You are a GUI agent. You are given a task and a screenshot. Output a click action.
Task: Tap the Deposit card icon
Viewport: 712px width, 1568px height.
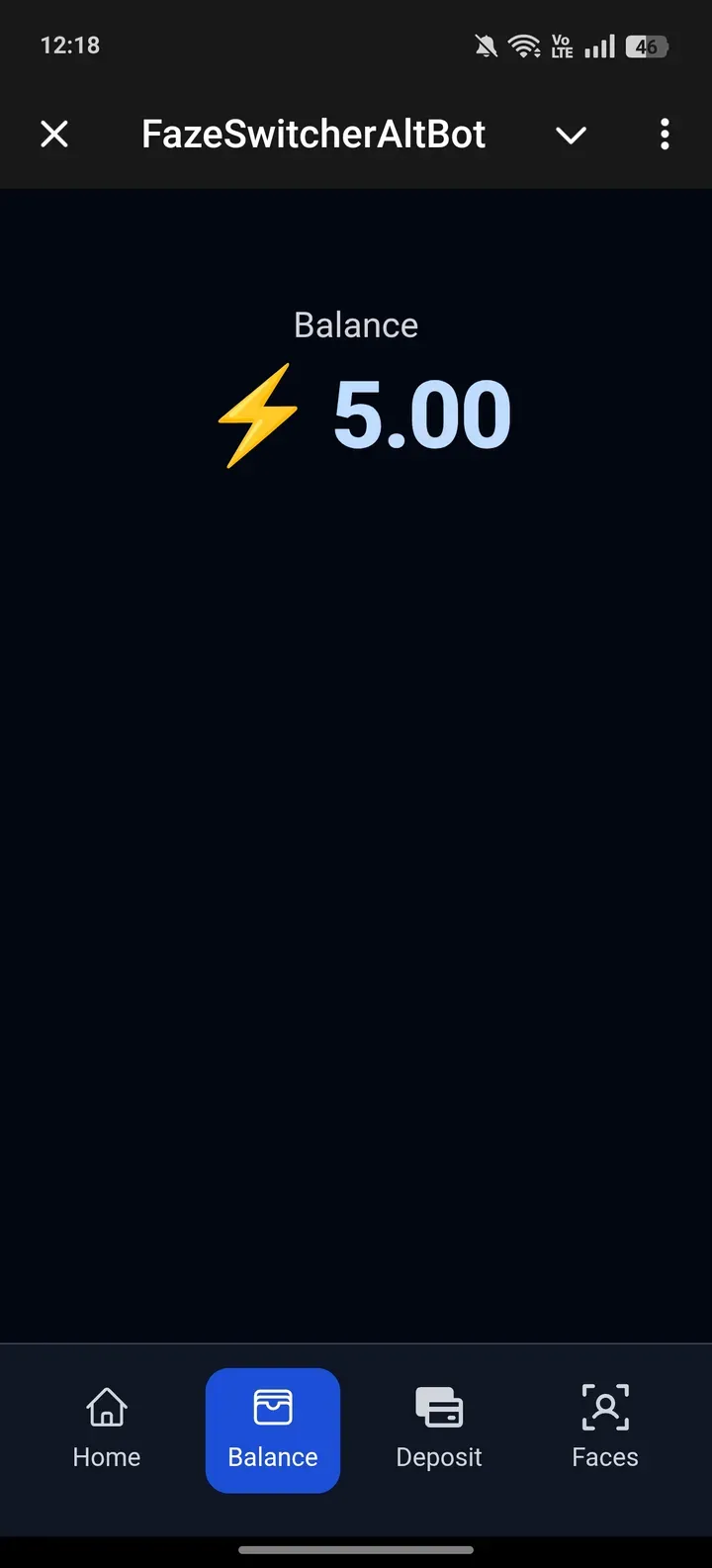(438, 1405)
